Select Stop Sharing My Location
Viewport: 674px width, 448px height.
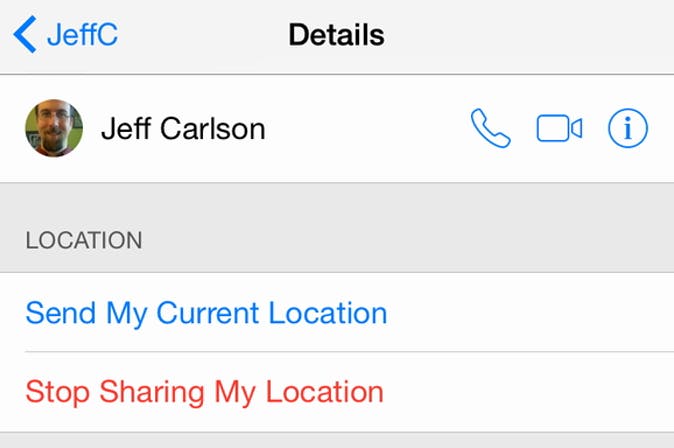(x=204, y=391)
